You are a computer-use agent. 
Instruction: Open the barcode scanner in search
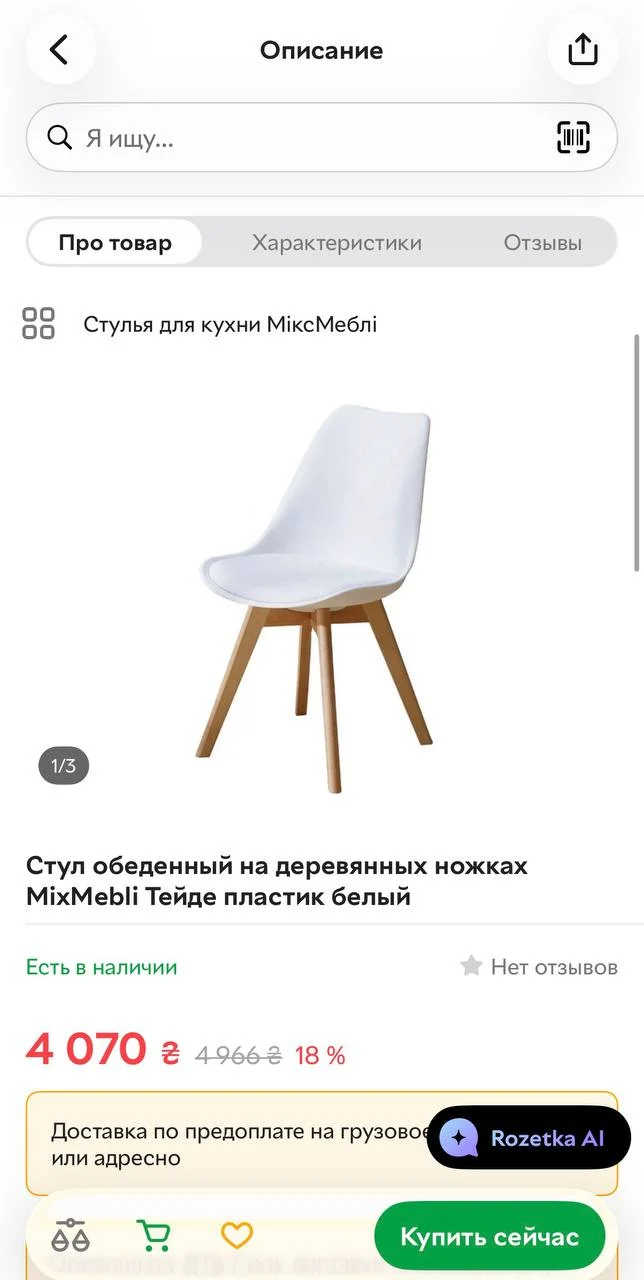[573, 138]
